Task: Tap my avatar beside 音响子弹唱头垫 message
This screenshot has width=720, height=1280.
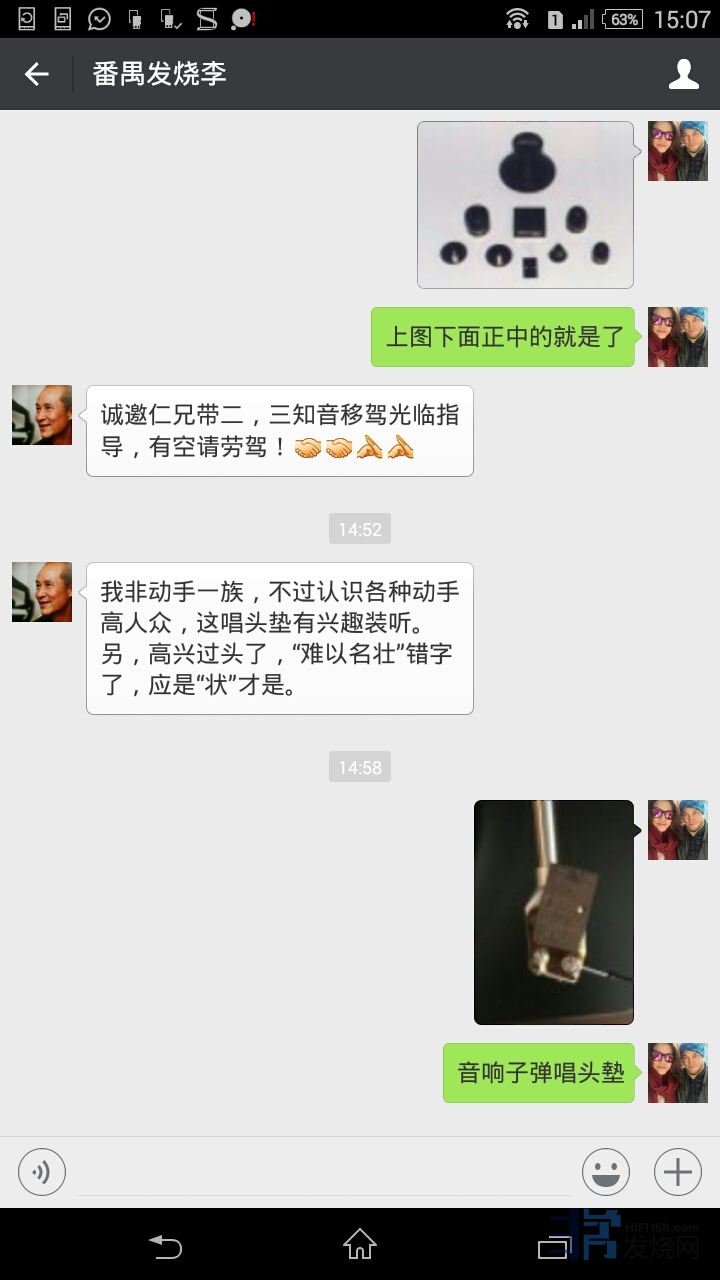Action: coord(677,1073)
